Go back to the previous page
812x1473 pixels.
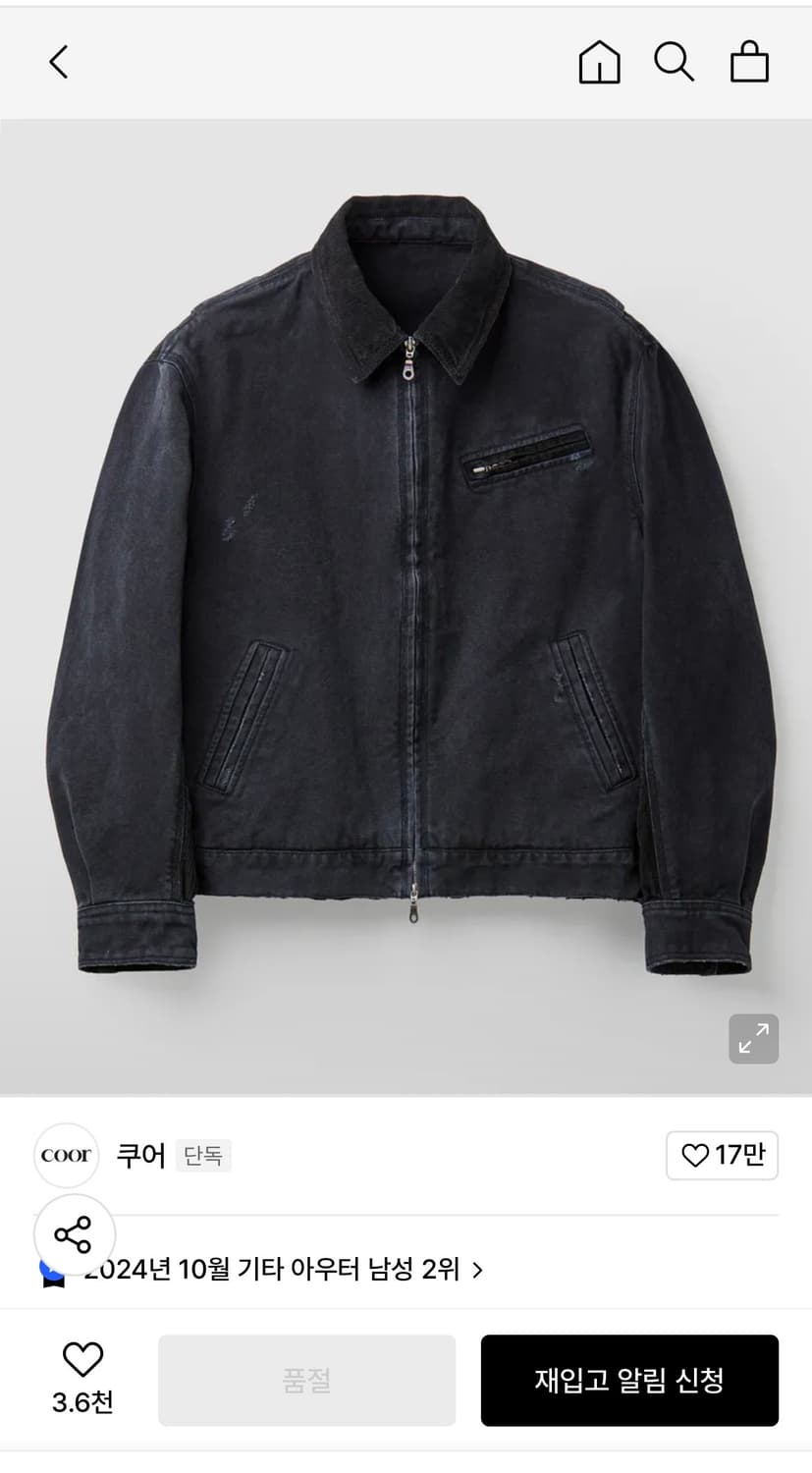59,63
